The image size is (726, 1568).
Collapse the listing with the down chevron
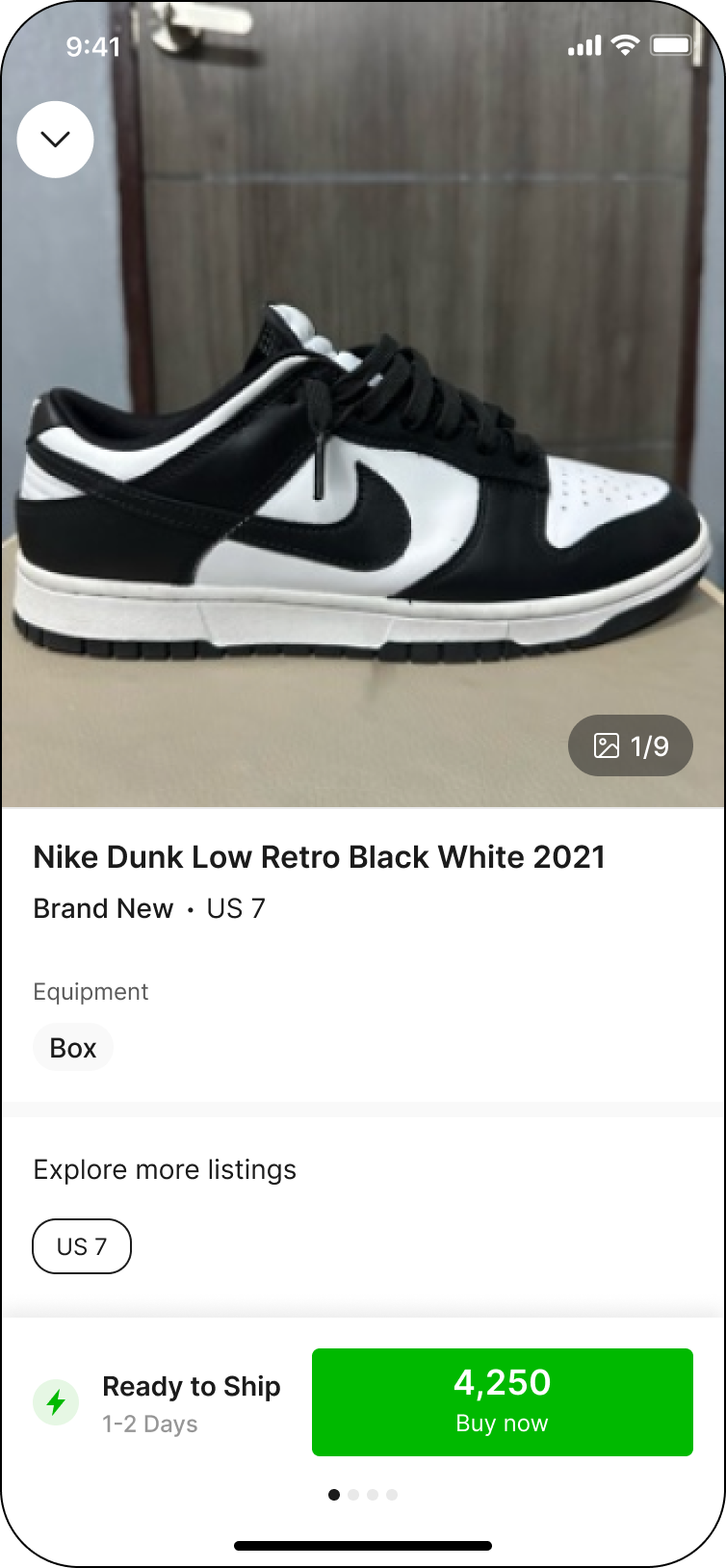coord(56,140)
